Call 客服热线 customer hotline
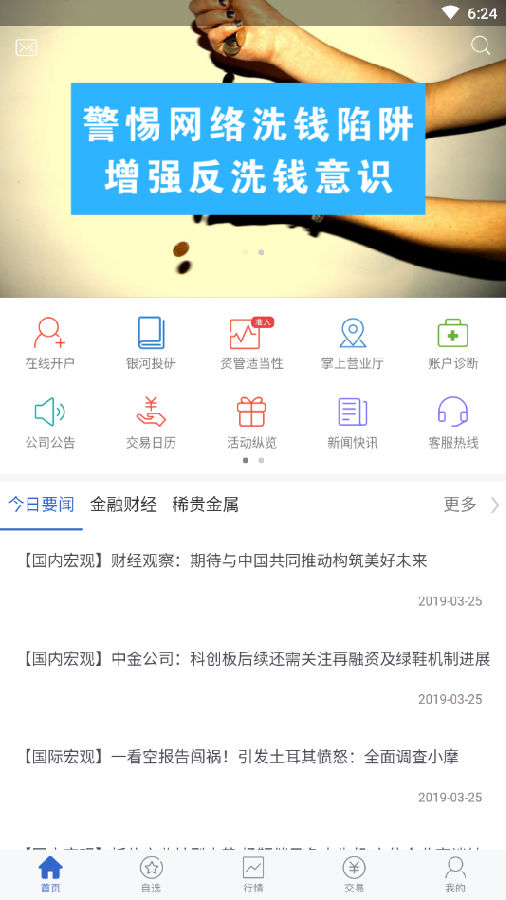The image size is (506, 900). pyautogui.click(x=453, y=423)
